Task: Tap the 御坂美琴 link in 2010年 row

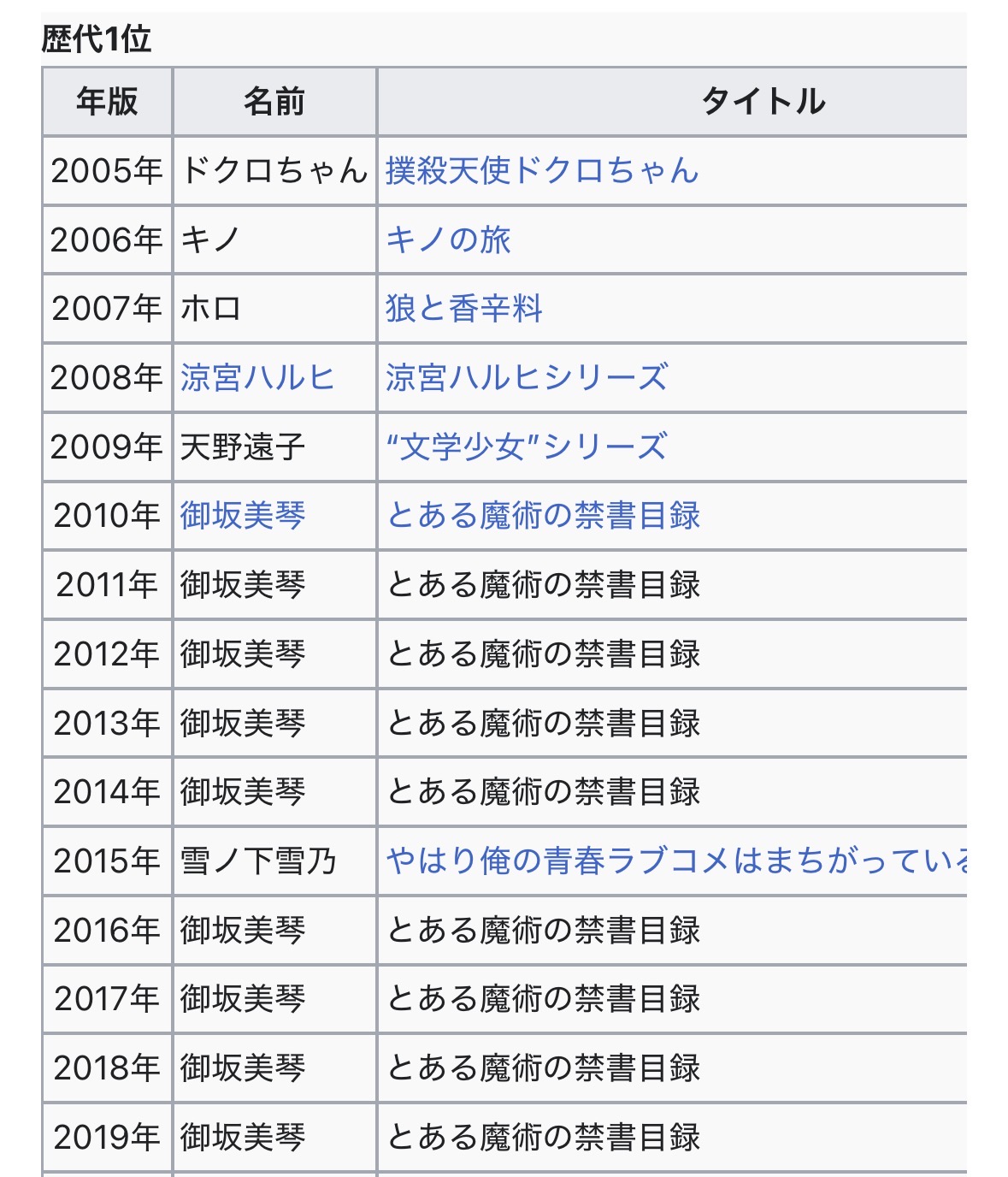Action: (243, 516)
